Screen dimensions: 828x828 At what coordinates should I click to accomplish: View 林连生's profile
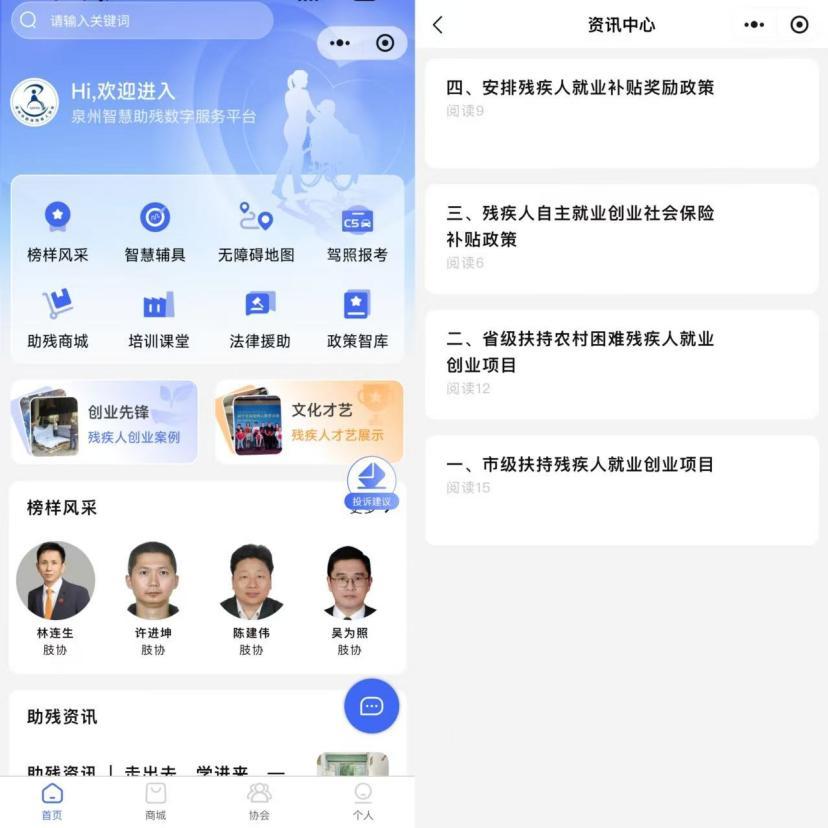click(56, 590)
